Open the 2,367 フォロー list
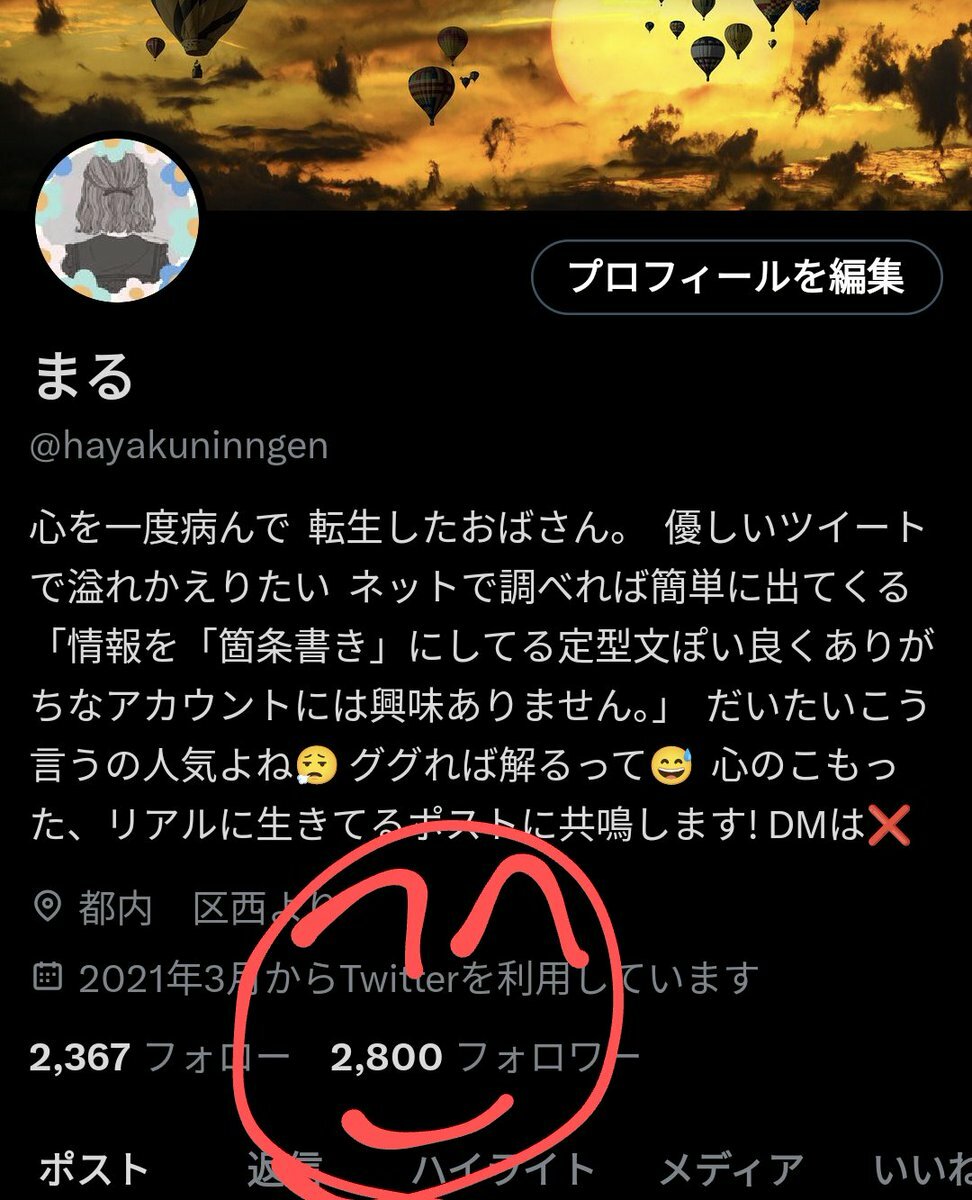 point(159,1056)
